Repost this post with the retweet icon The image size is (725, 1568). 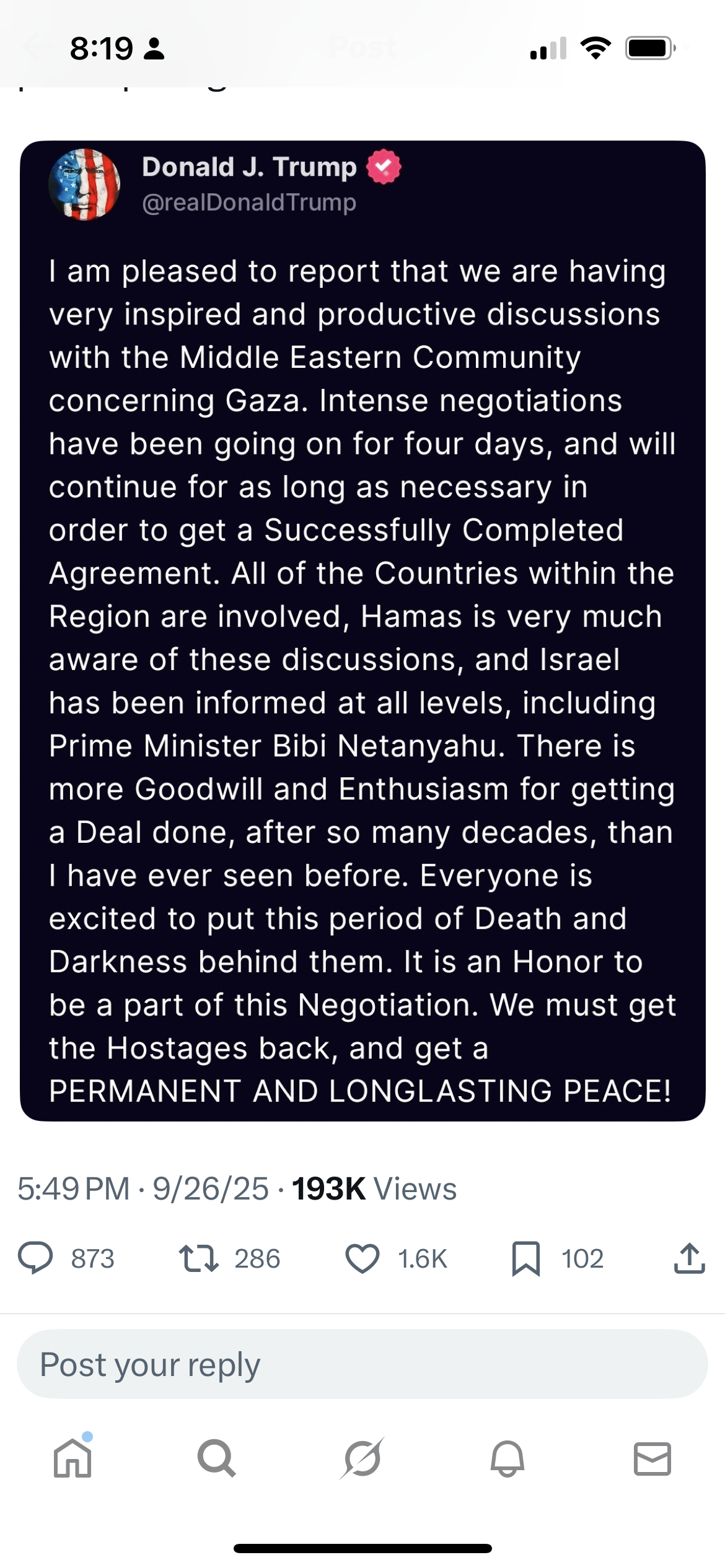(x=198, y=1258)
